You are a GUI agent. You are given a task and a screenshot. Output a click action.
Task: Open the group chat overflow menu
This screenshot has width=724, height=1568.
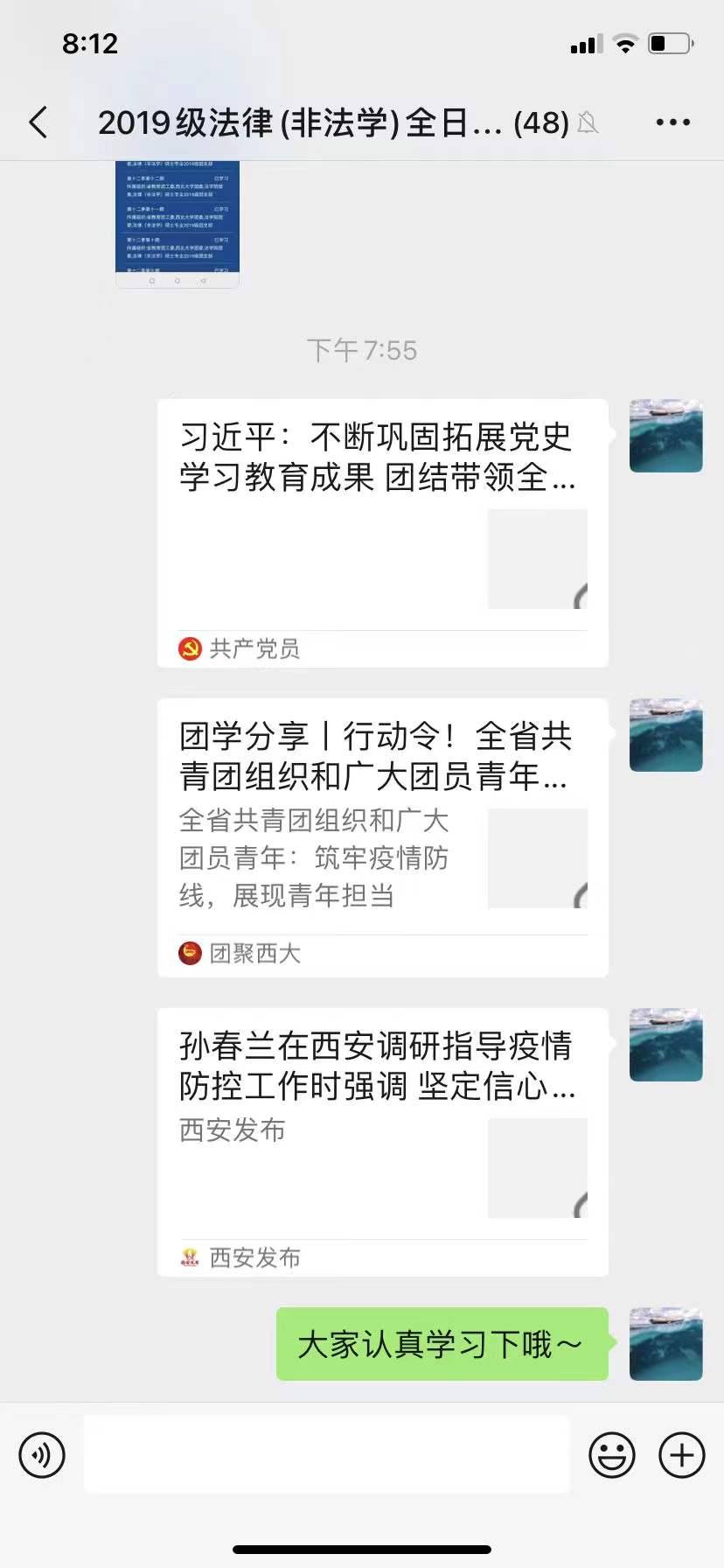672,122
